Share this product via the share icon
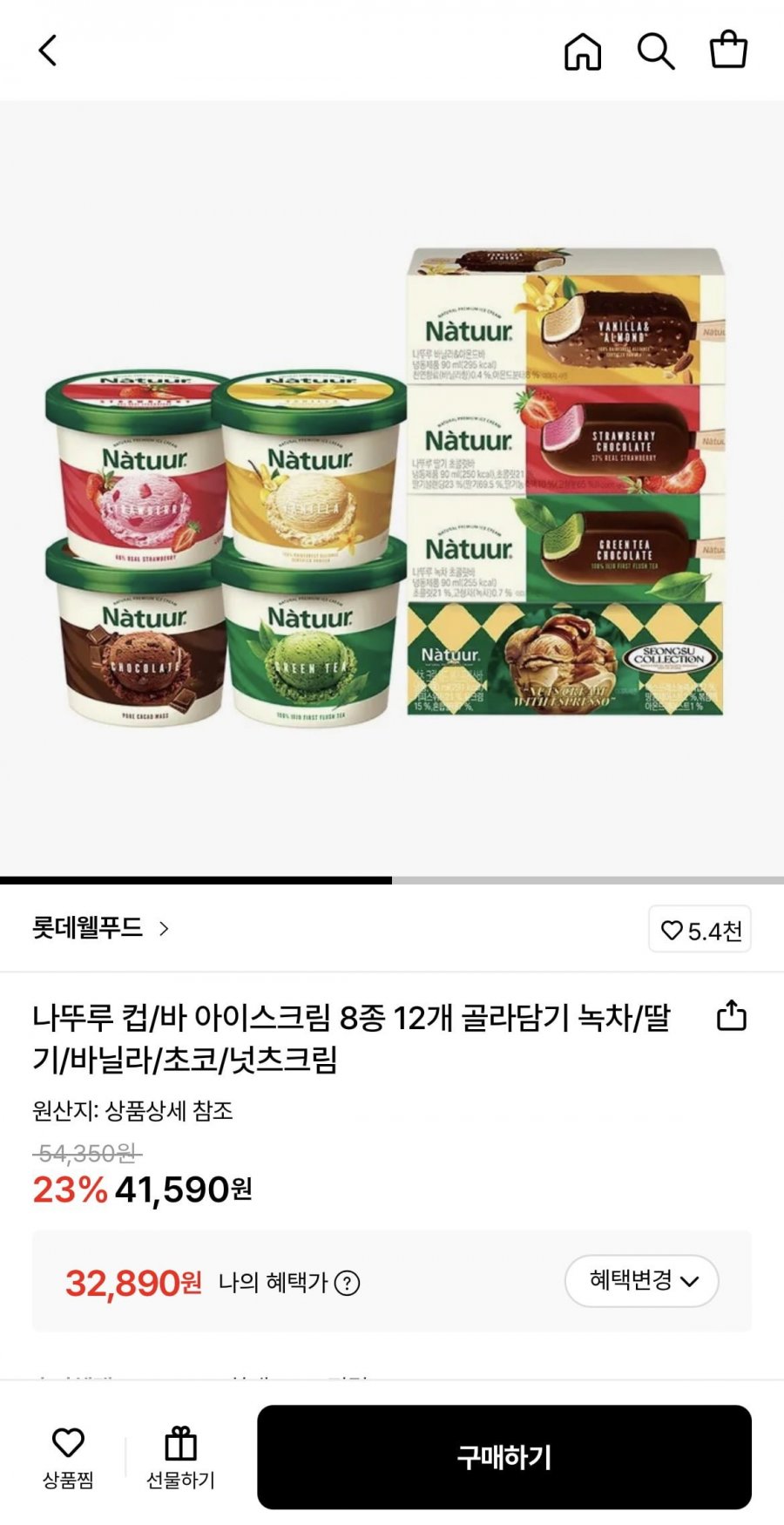 point(732,1015)
